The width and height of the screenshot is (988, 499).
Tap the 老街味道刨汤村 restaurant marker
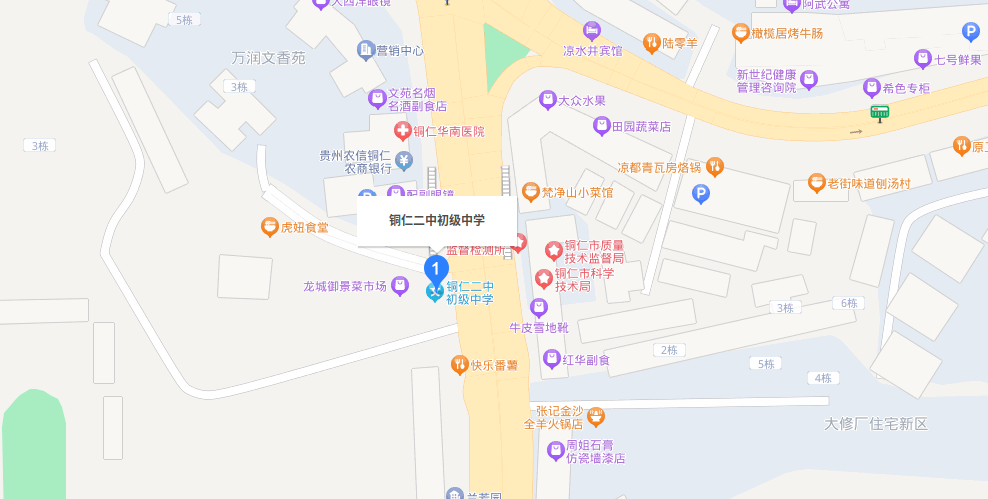(816, 183)
